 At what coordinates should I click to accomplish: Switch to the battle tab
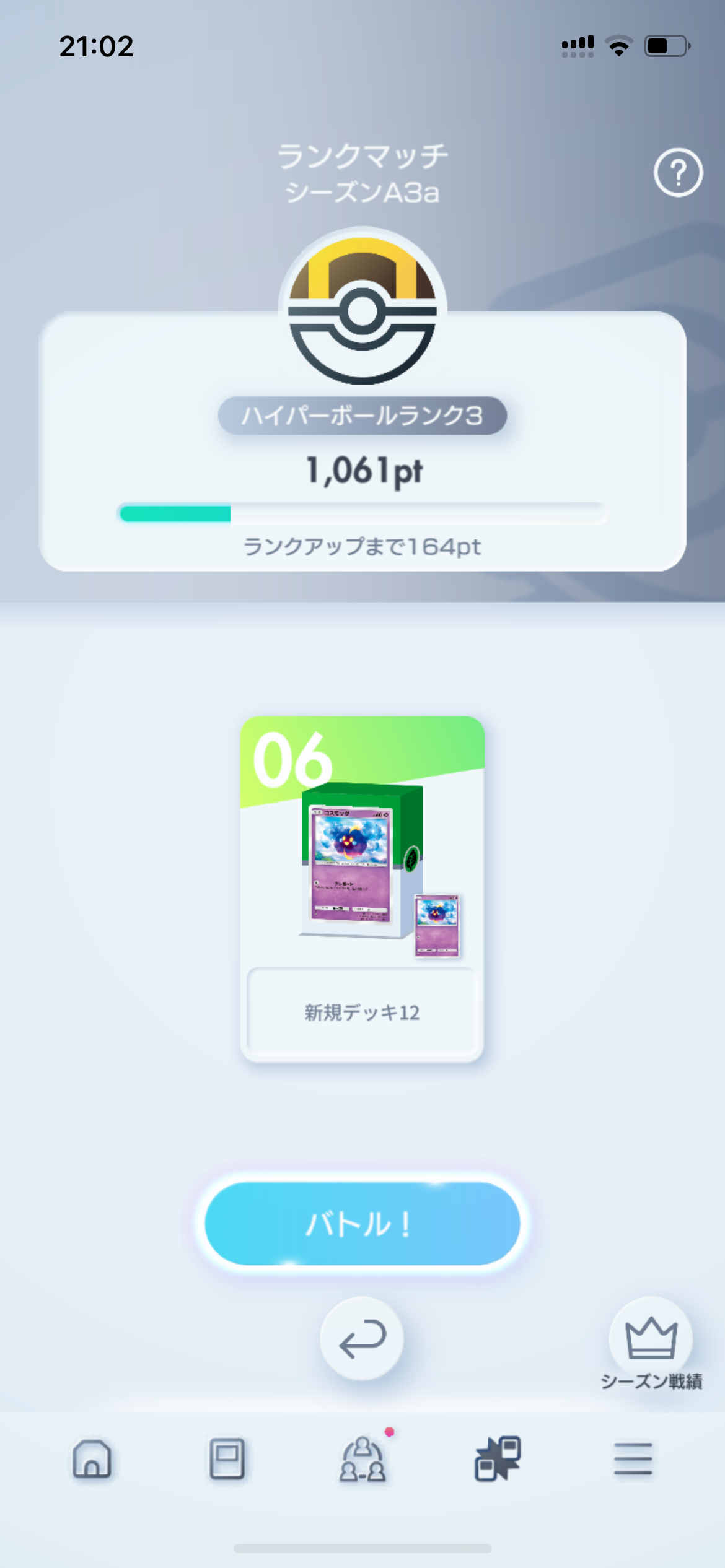point(498,1459)
